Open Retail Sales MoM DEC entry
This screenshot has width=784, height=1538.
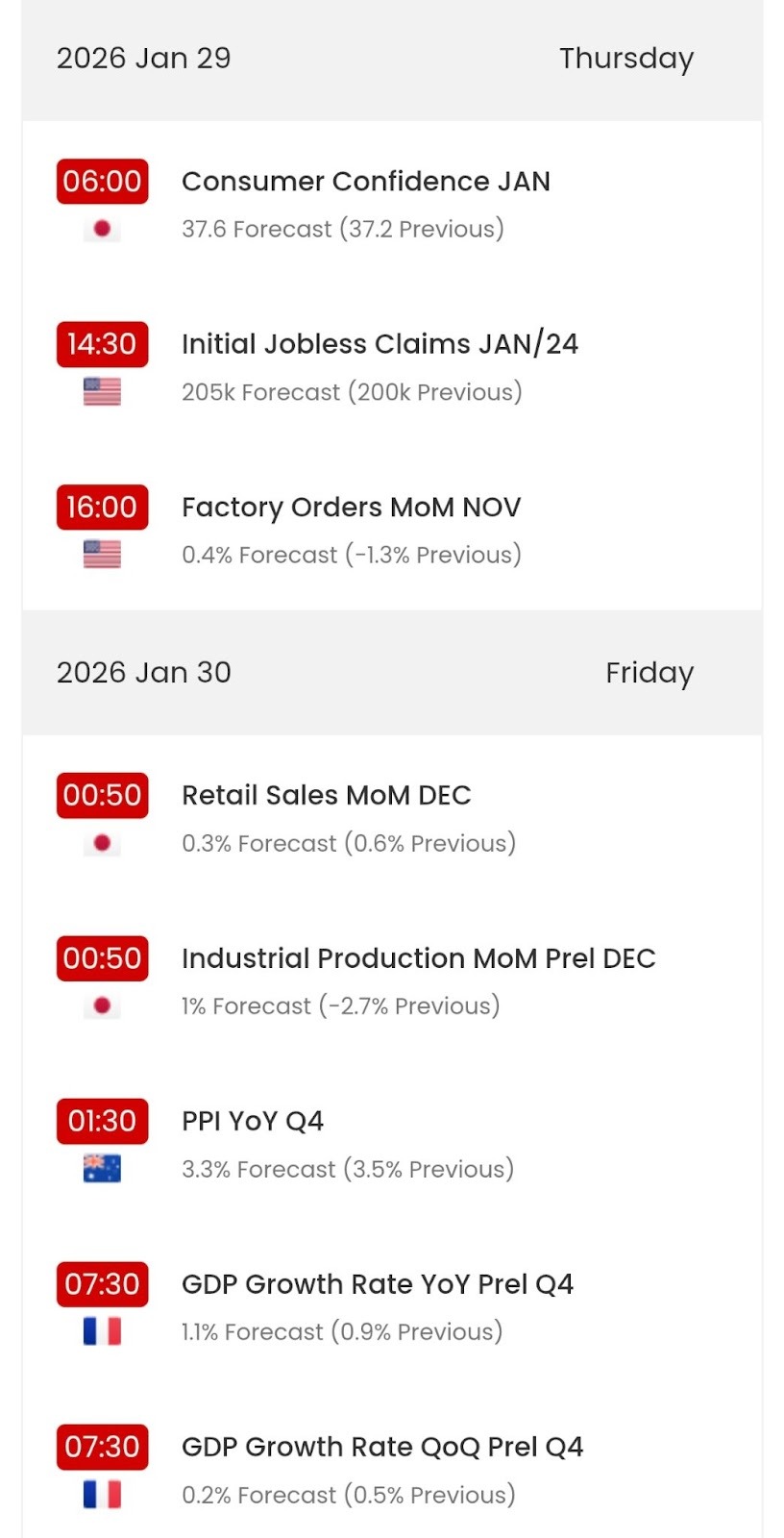326,796
